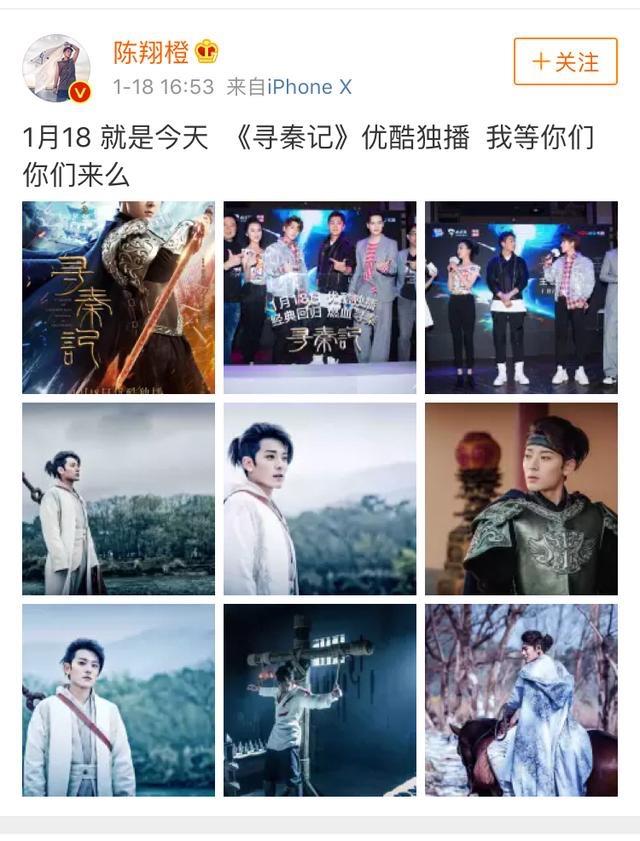The height and width of the screenshot is (841, 640).
Task: Open the 陈翔橙 username link
Action: point(152,51)
